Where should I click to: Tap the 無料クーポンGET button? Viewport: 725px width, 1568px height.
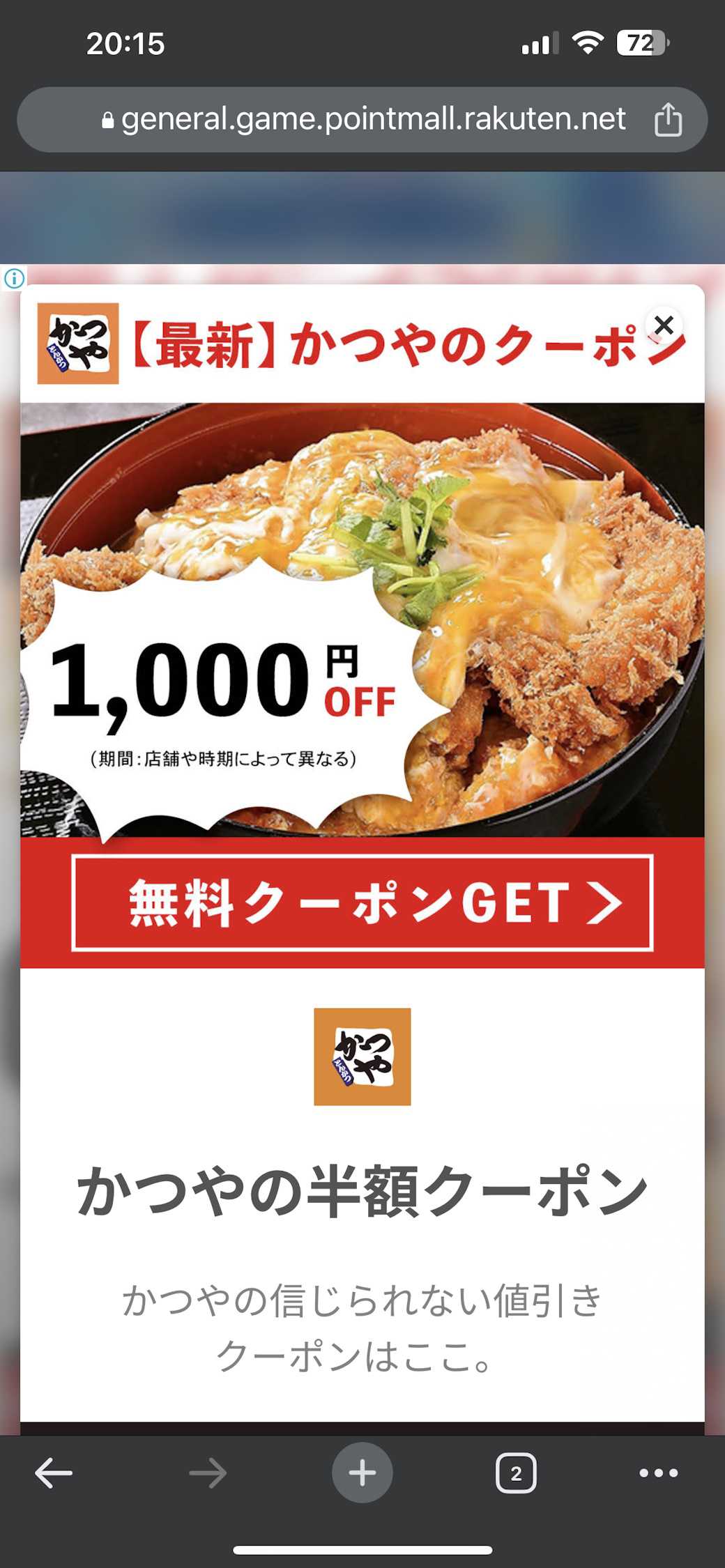tap(362, 902)
